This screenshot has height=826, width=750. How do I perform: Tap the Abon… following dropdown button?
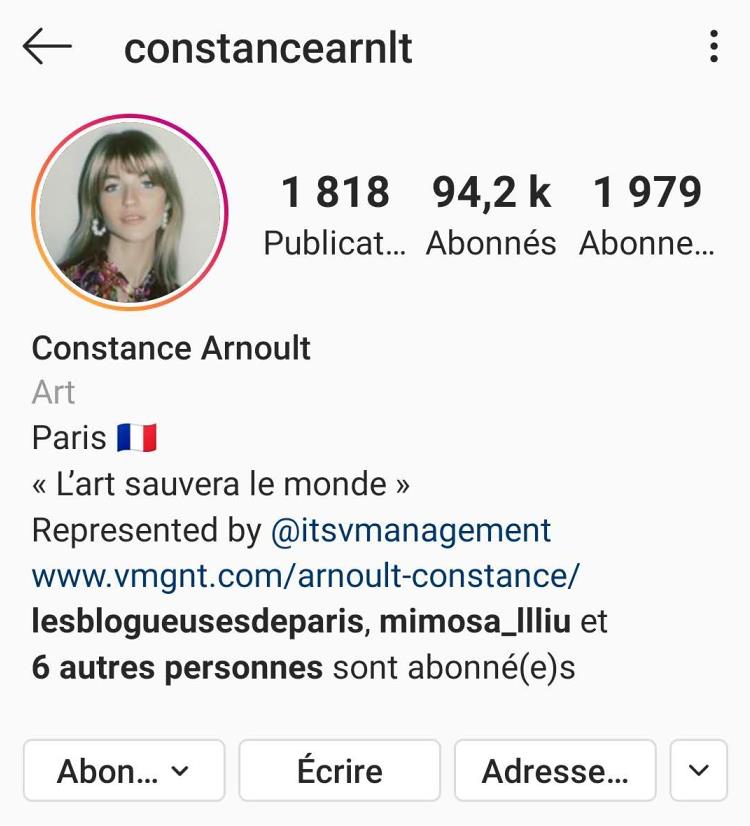[123, 771]
